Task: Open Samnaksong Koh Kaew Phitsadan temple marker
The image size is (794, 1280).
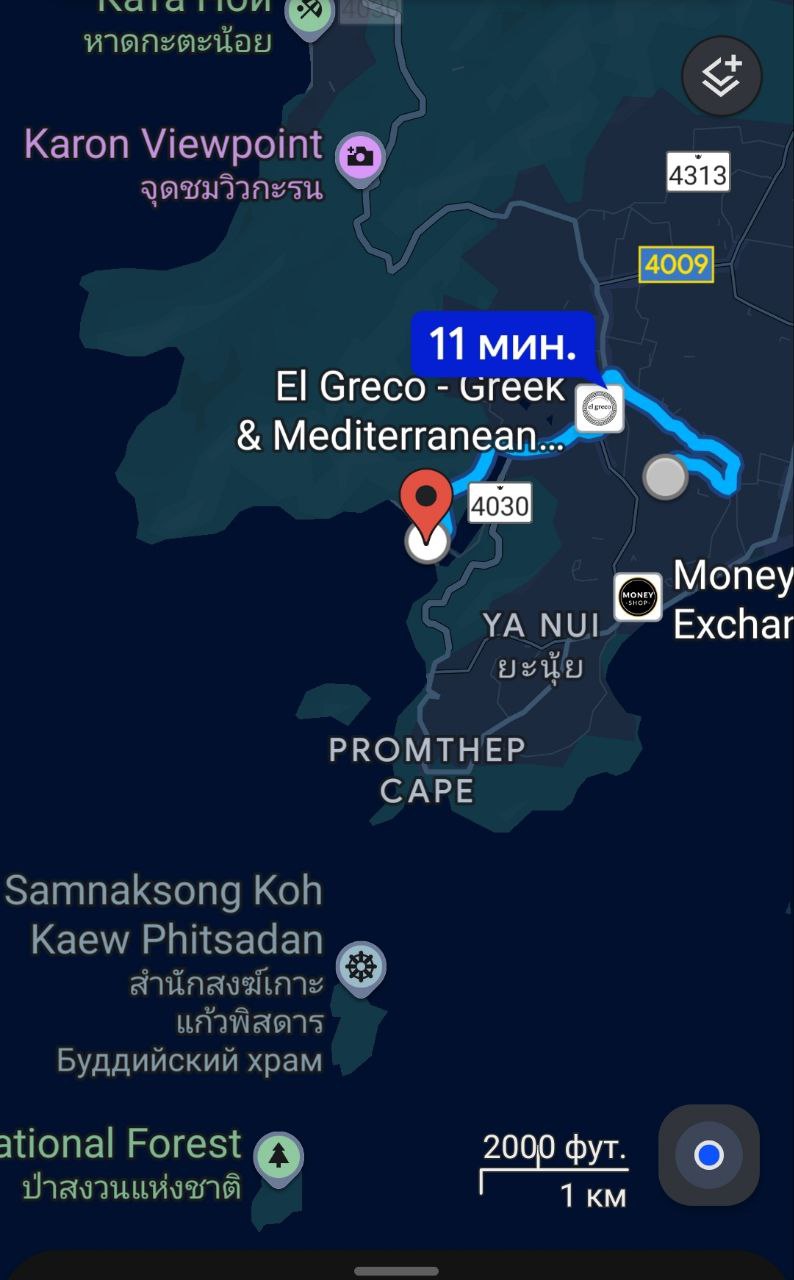Action: pos(360,967)
